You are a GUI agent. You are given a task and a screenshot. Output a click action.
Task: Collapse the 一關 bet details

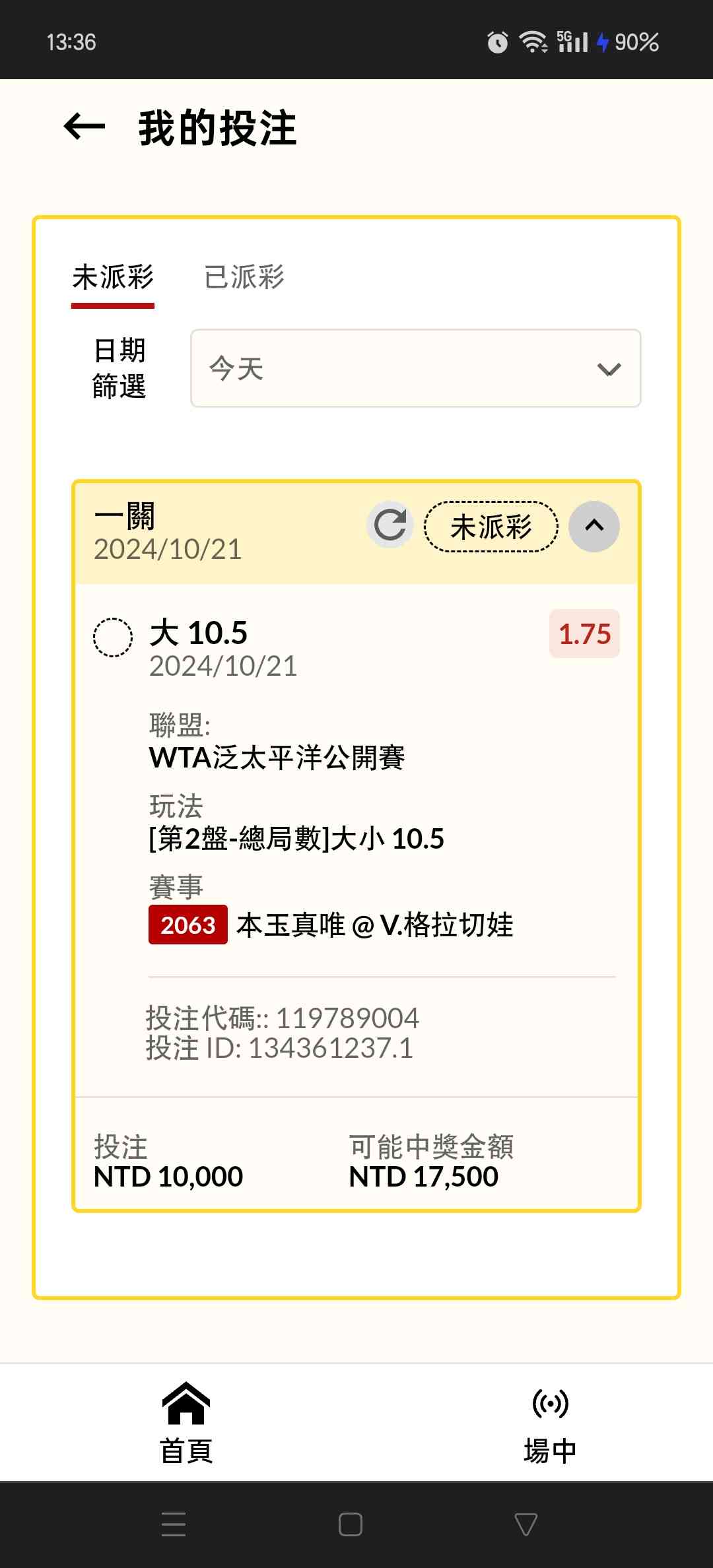click(x=594, y=526)
